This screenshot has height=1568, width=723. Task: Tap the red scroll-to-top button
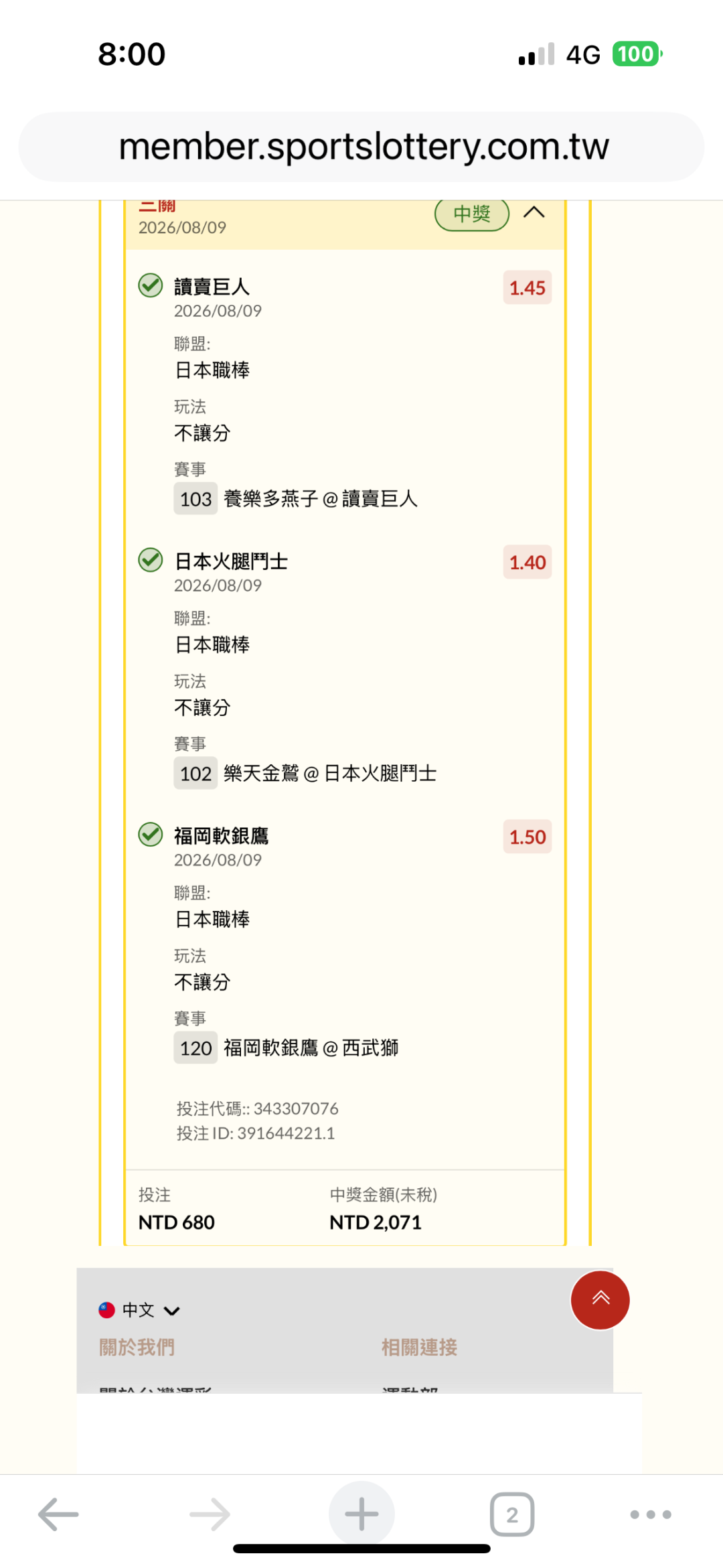(600, 1299)
